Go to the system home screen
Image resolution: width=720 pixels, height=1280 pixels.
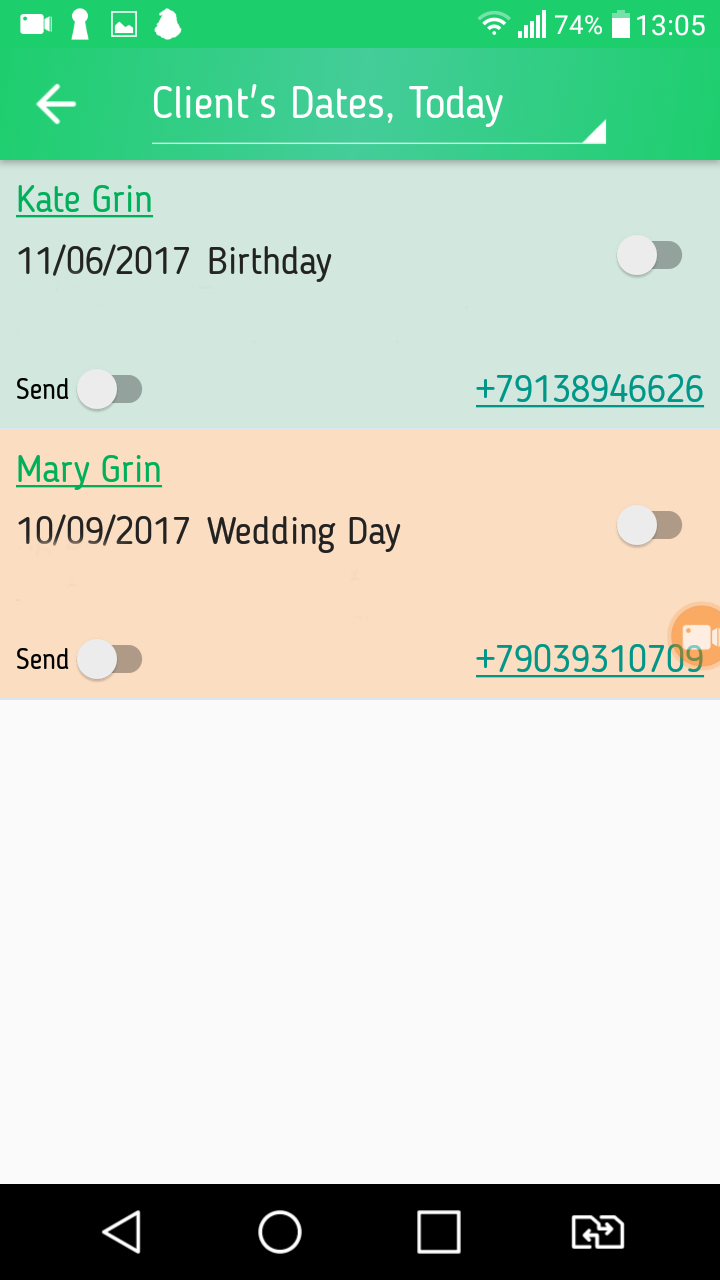[280, 1232]
